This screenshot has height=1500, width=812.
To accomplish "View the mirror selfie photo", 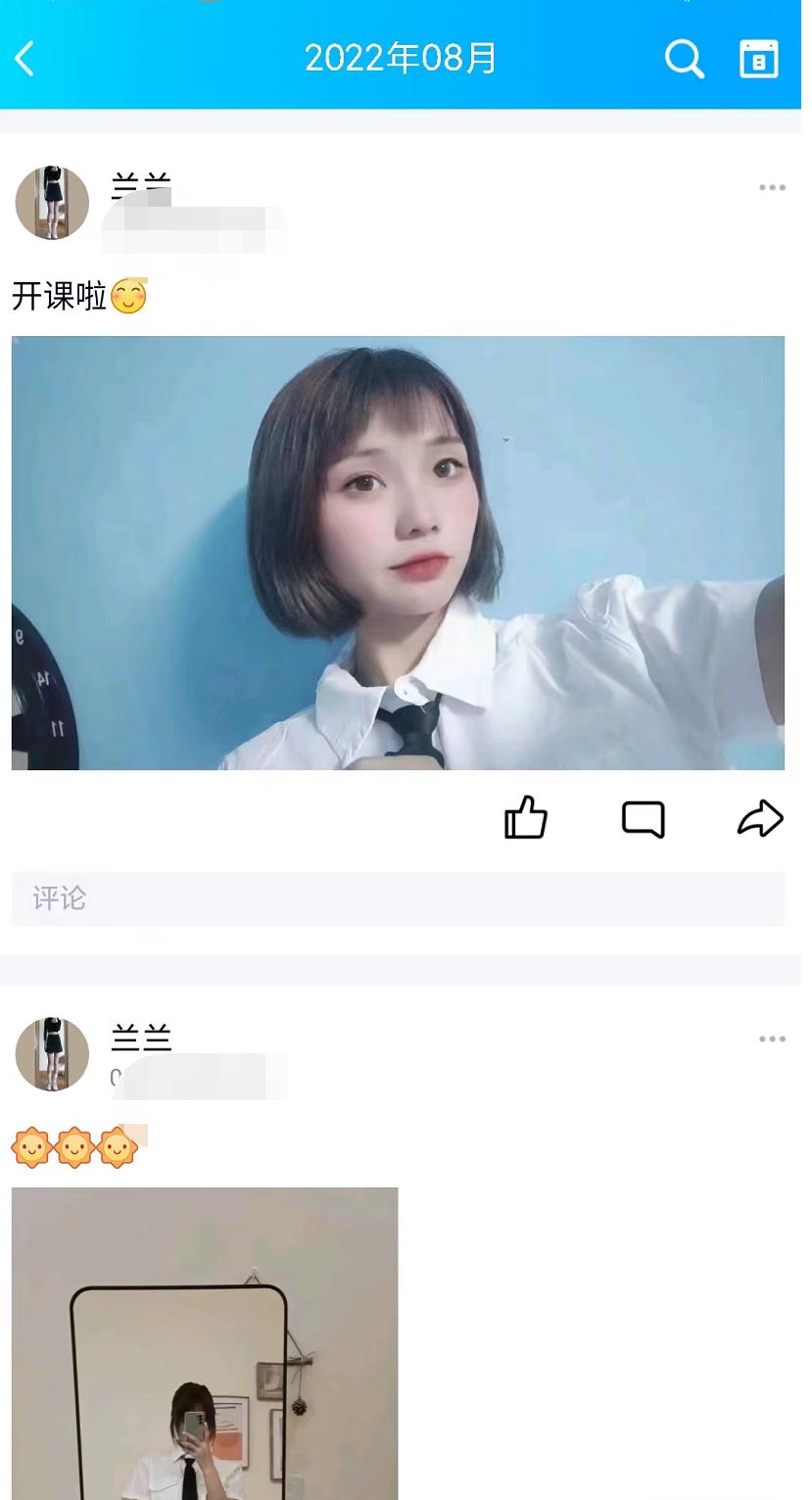I will click(x=205, y=1343).
